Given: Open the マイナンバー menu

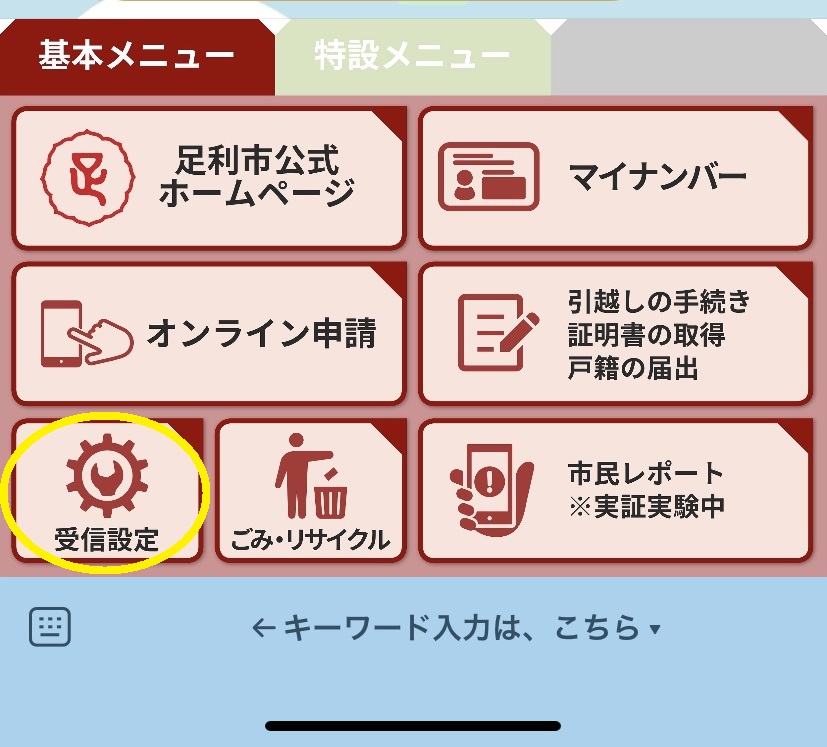Looking at the screenshot, I should (614, 178).
